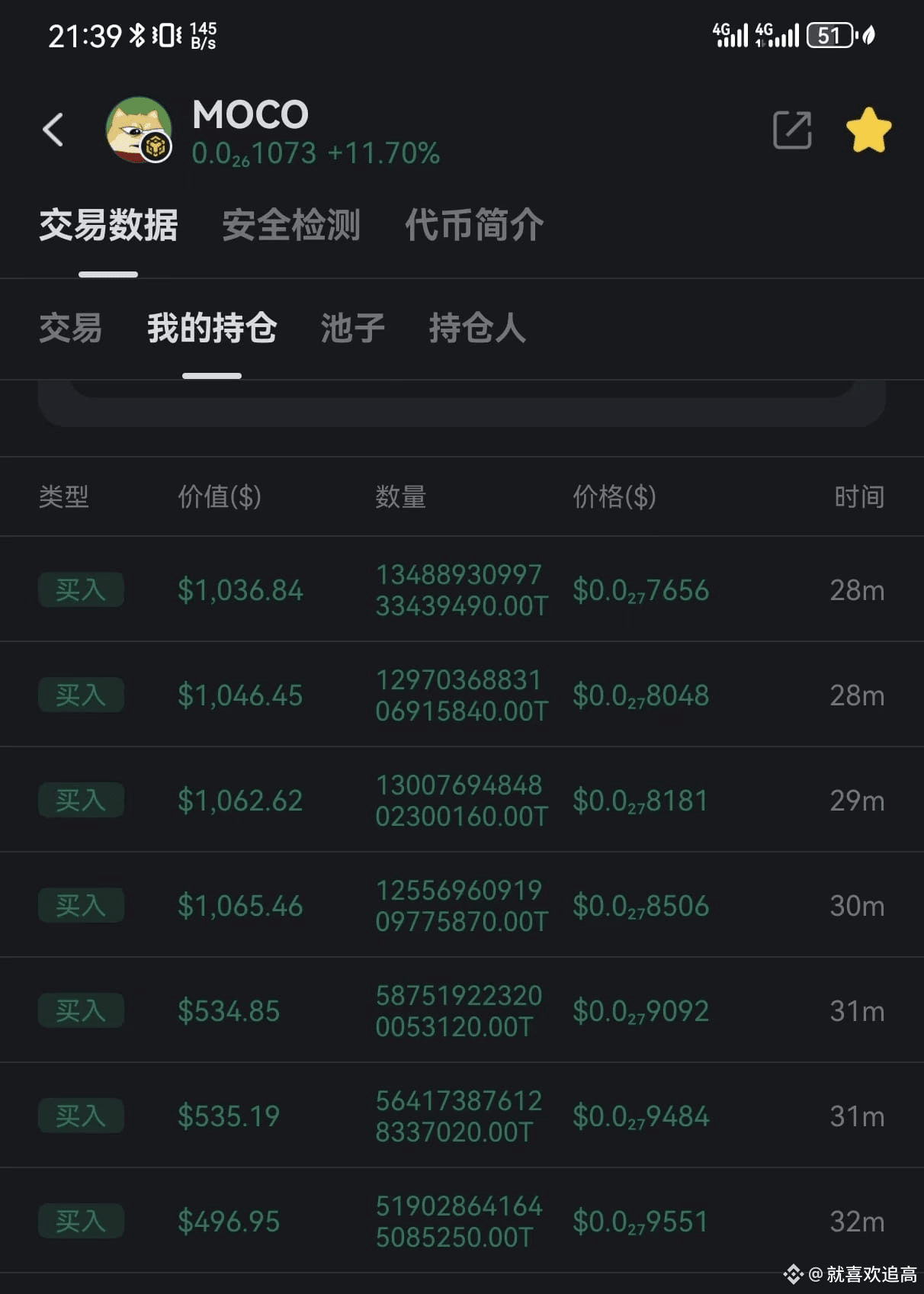Tap the first 买入 trade label
Viewport: 924px width, 1294px height.
81,589
